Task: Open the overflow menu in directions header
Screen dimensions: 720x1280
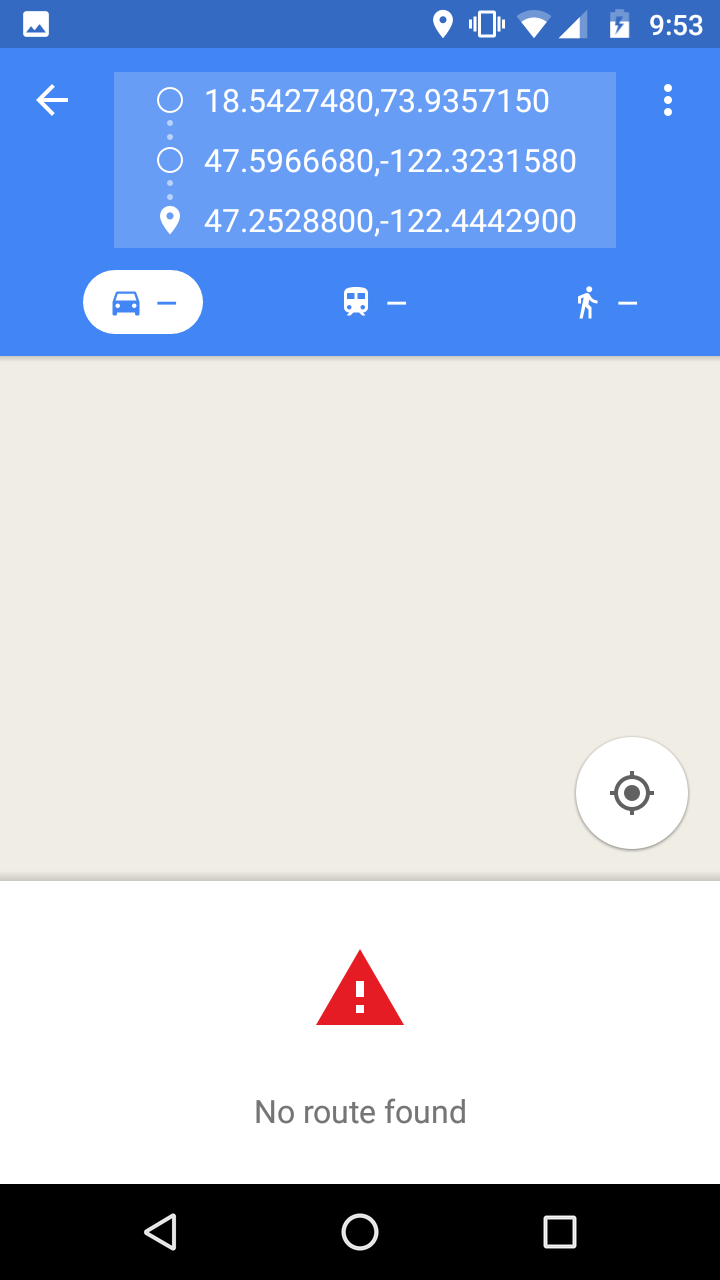Action: tap(667, 100)
